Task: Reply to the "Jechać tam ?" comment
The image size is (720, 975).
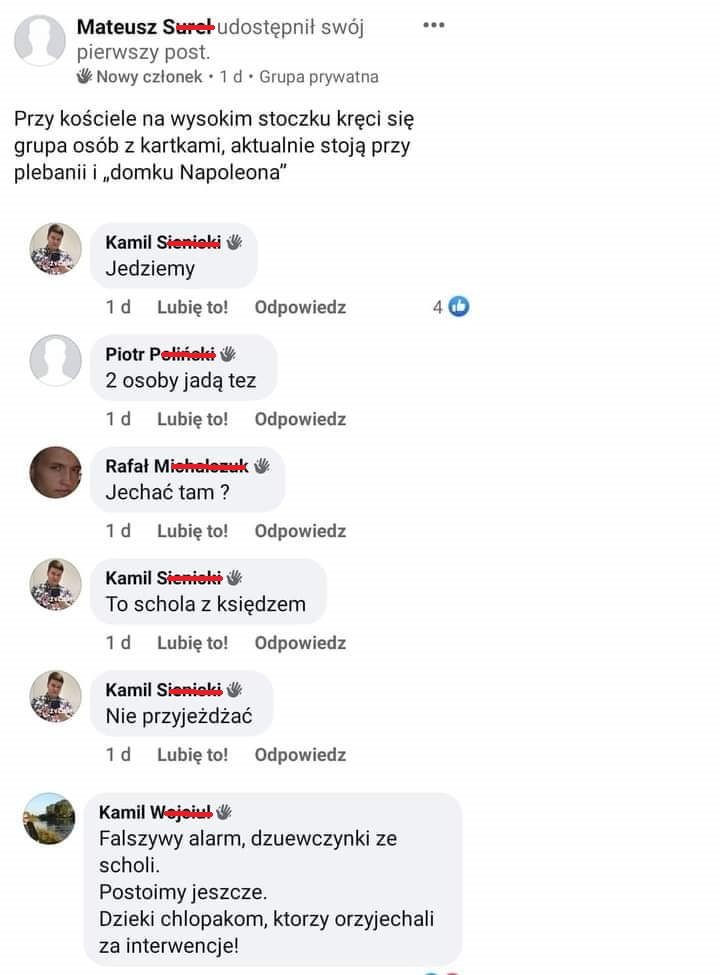Action: pyautogui.click(x=300, y=531)
